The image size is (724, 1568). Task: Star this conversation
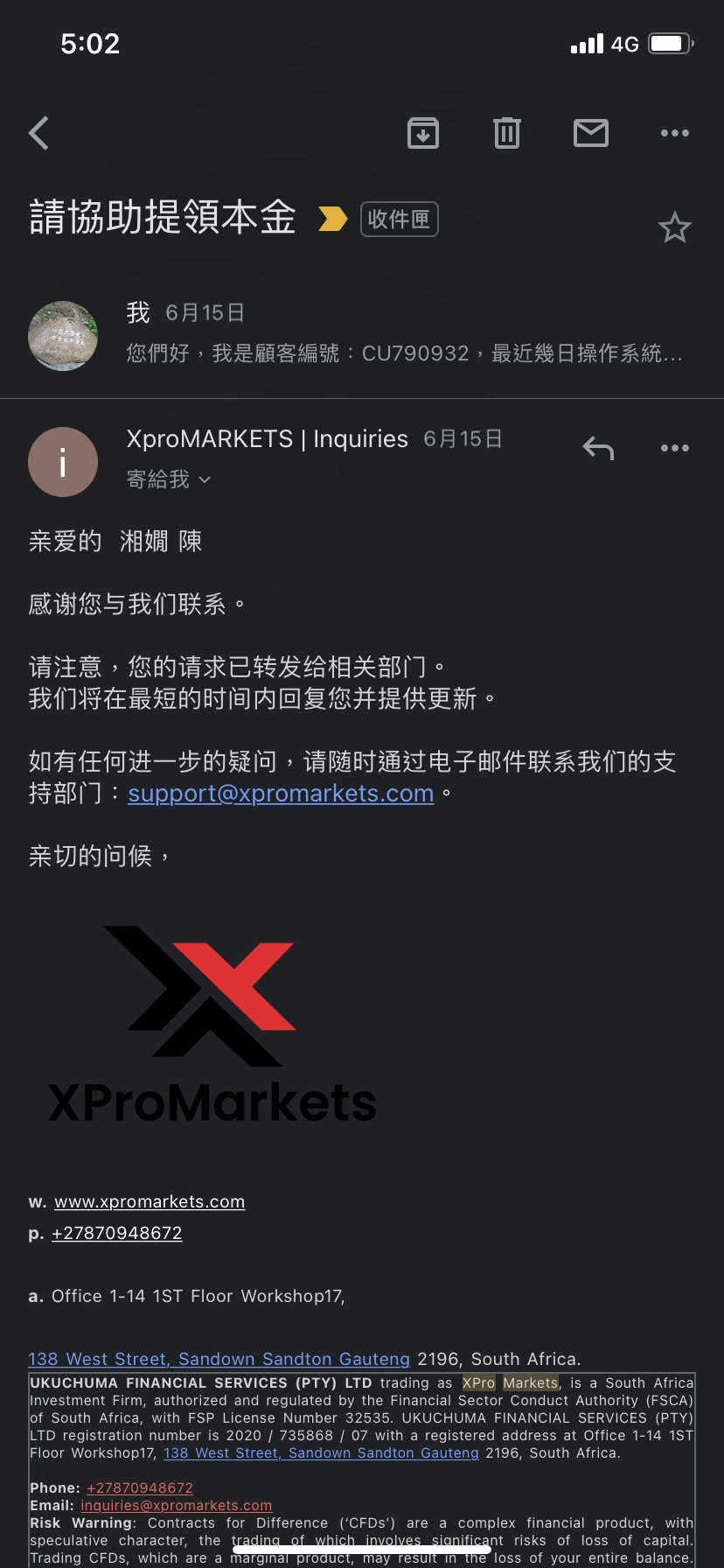[675, 227]
